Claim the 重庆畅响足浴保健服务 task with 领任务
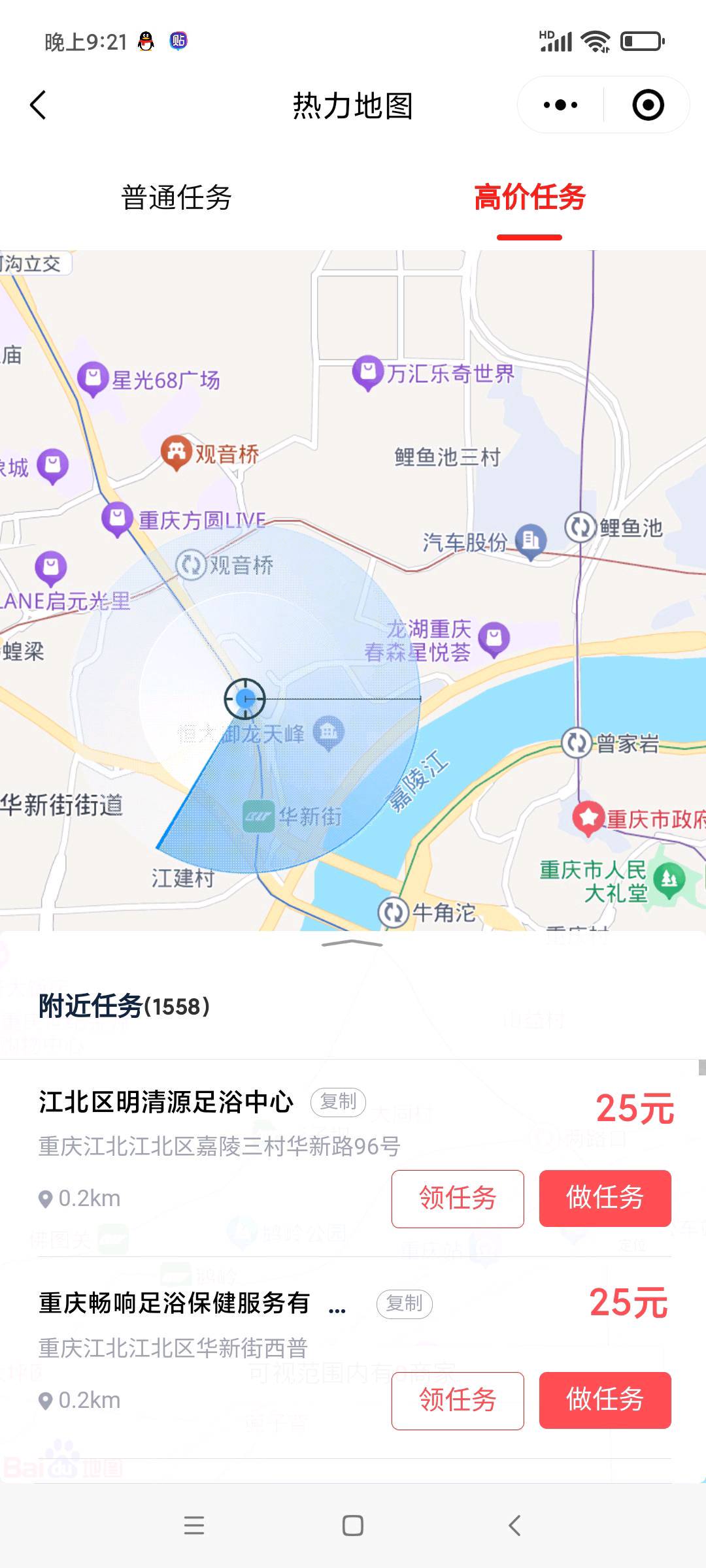 coord(458,1400)
